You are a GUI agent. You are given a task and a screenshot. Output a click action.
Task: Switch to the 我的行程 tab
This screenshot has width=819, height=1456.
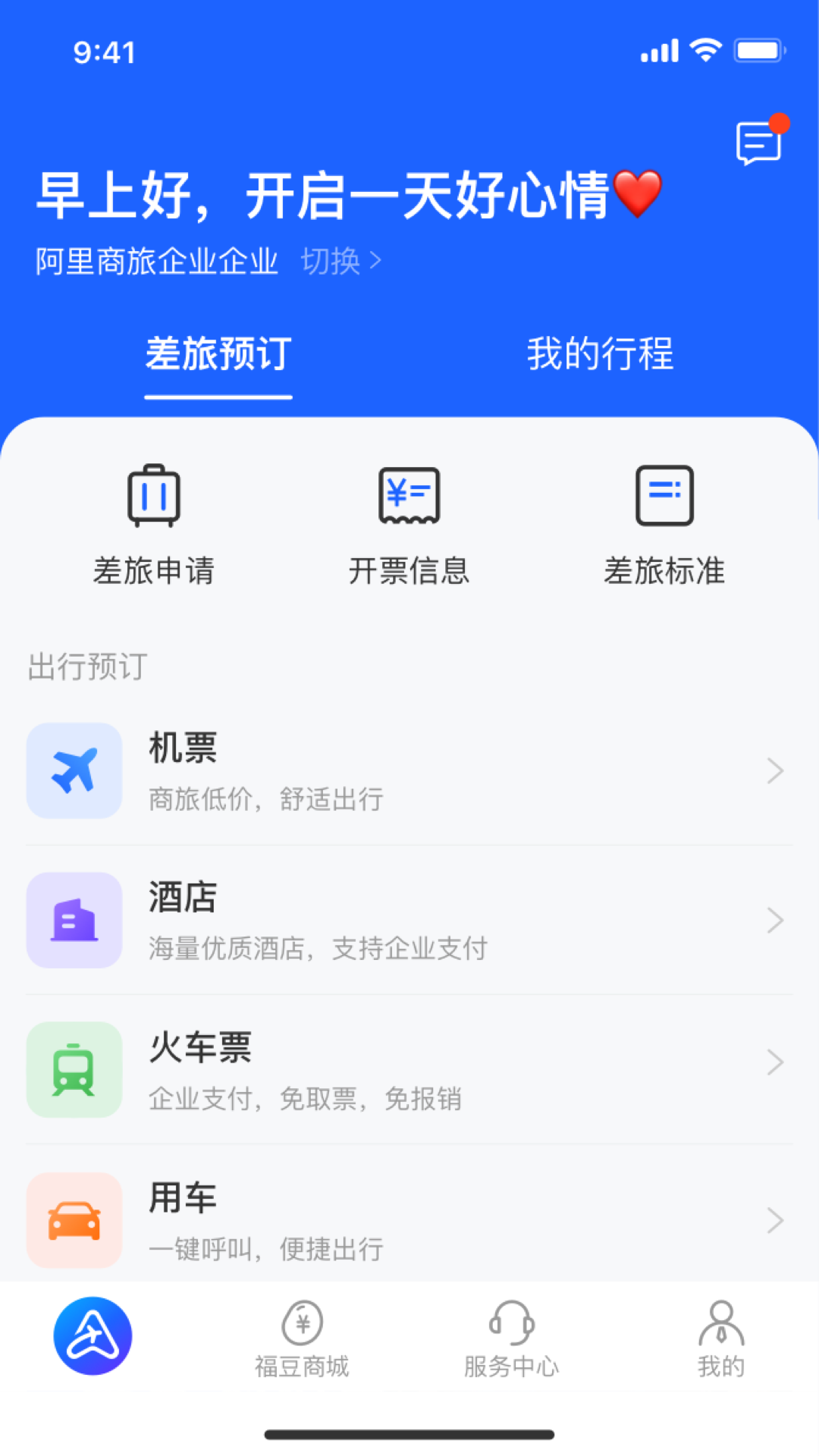pyautogui.click(x=600, y=355)
